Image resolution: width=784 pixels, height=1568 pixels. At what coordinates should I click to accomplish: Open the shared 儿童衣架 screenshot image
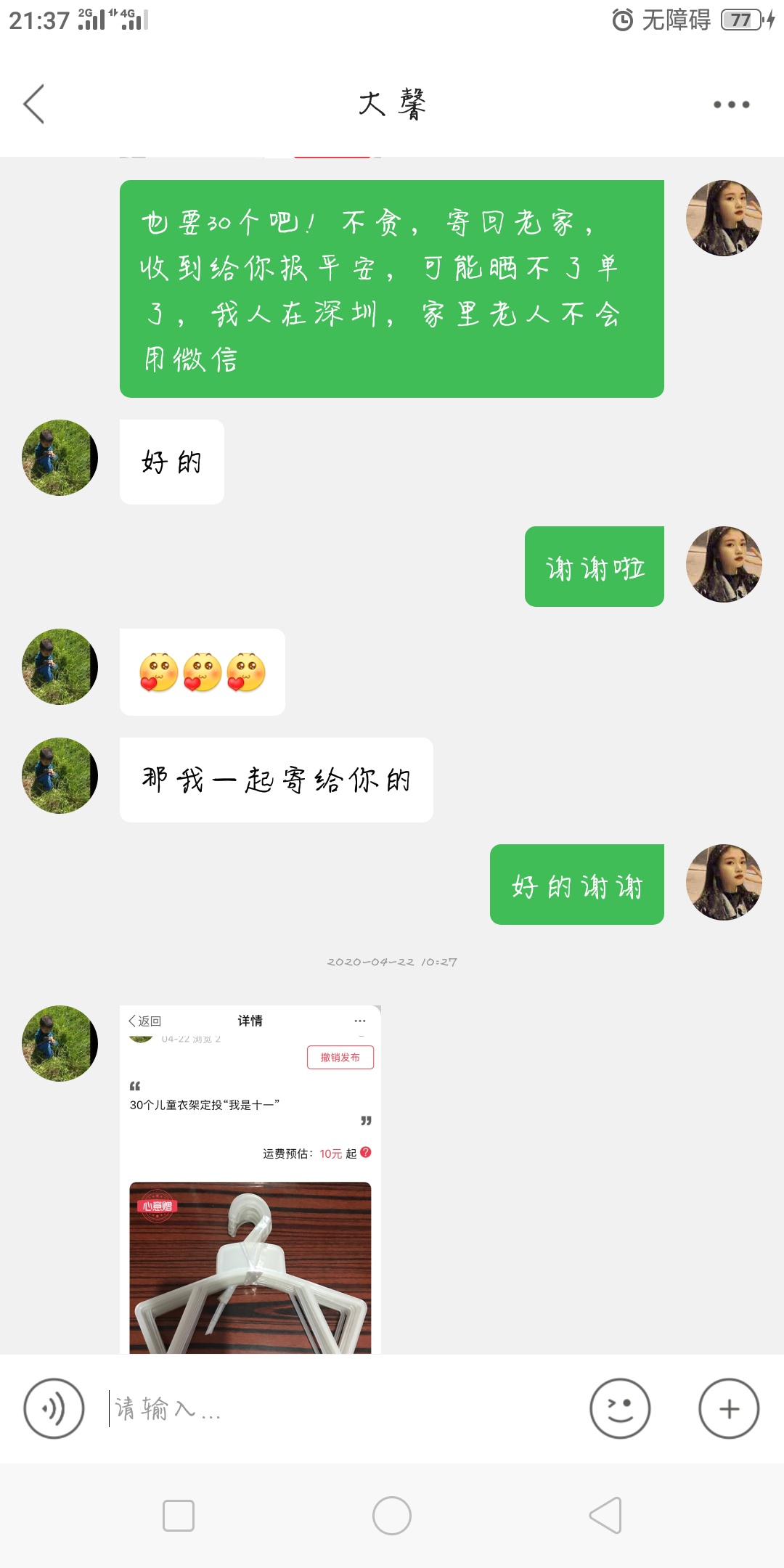point(250,1179)
